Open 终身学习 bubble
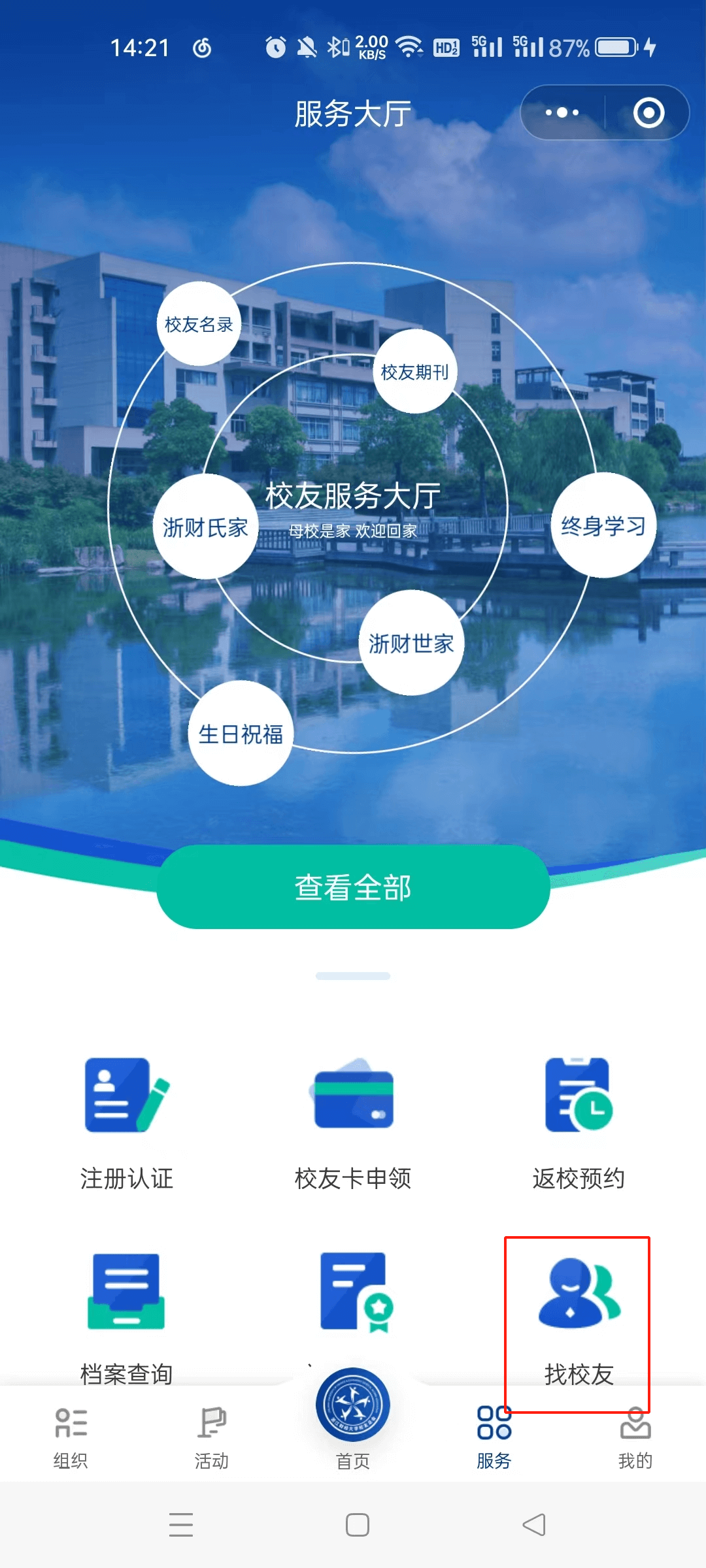The height and width of the screenshot is (1568, 706). 603,525
